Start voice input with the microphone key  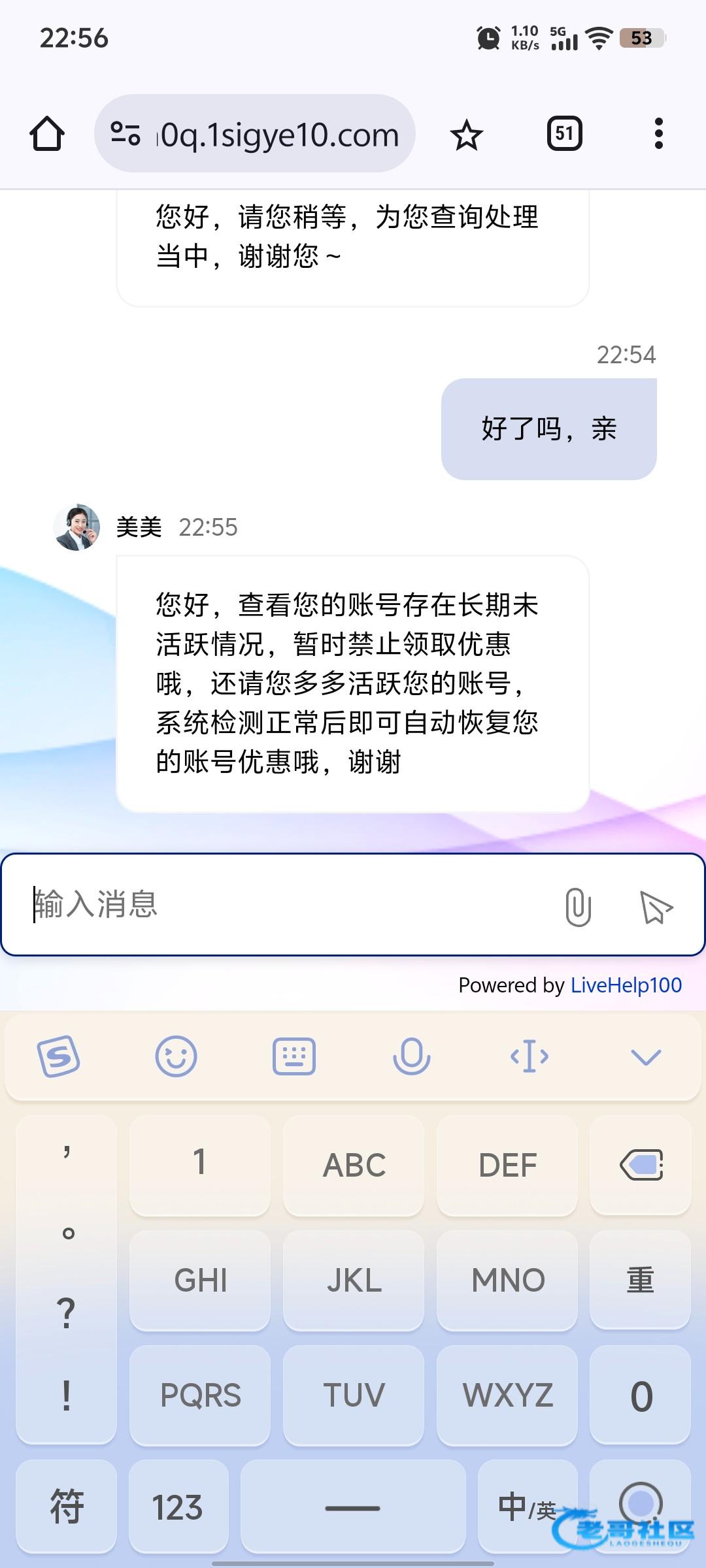tap(411, 1056)
